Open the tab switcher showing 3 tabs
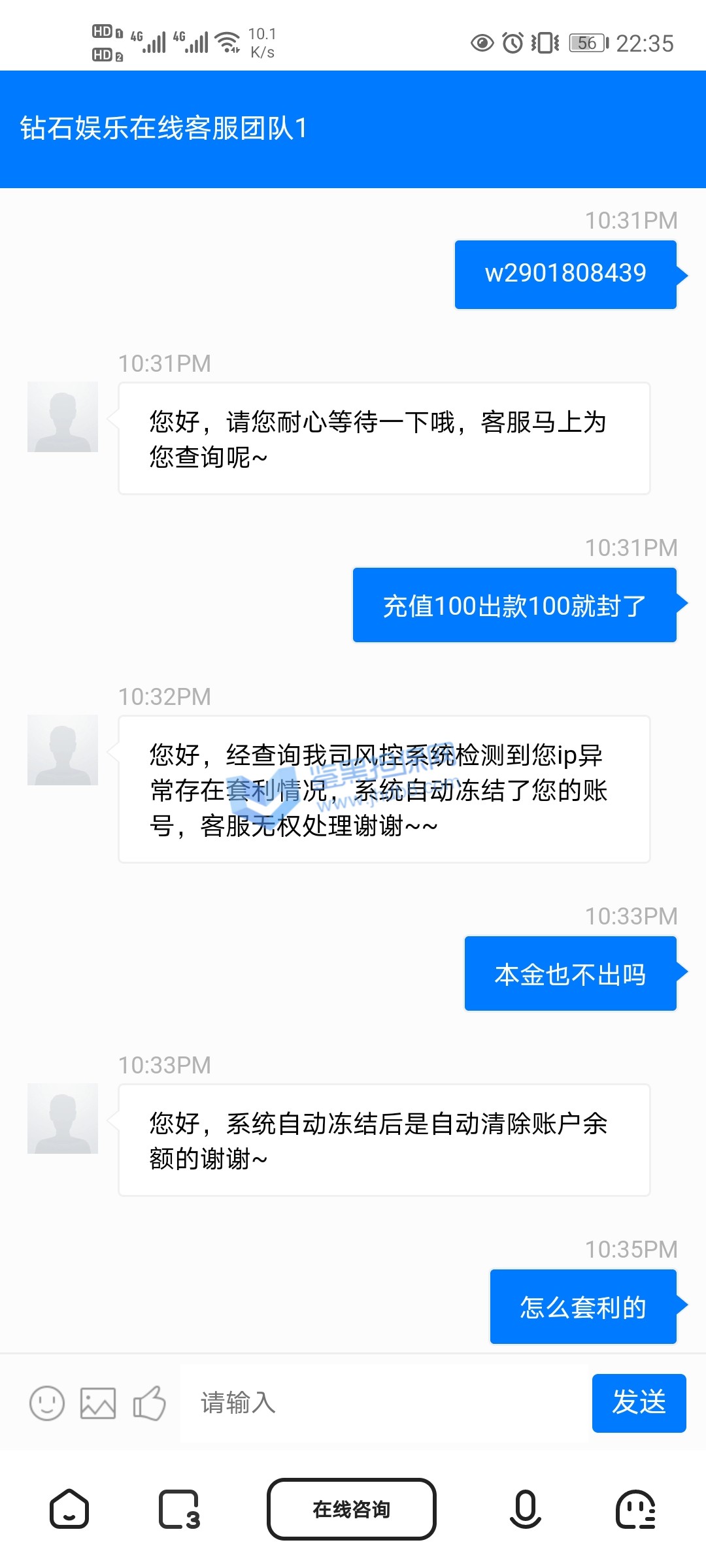706x1568 pixels. (179, 1509)
